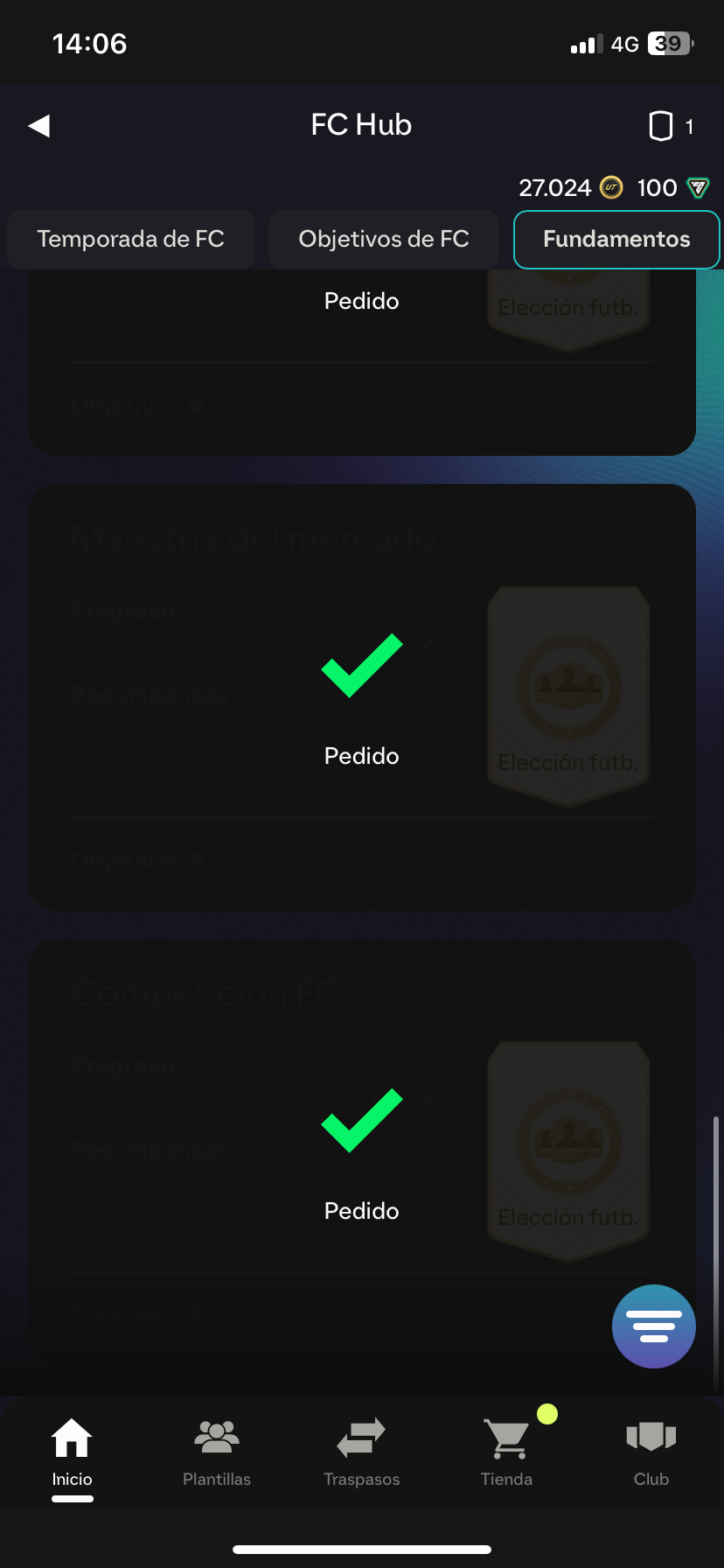Open the Maestría del mercado card
Viewport: 724px width, 1568px height.
click(361, 697)
